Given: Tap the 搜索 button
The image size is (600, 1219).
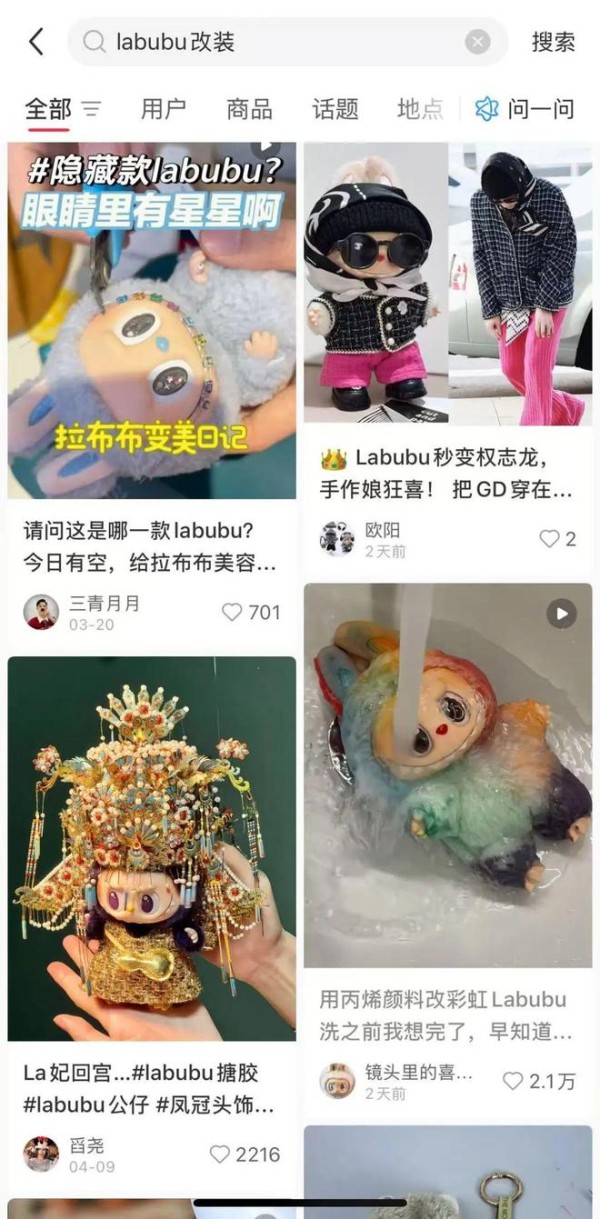Looking at the screenshot, I should click(553, 41).
